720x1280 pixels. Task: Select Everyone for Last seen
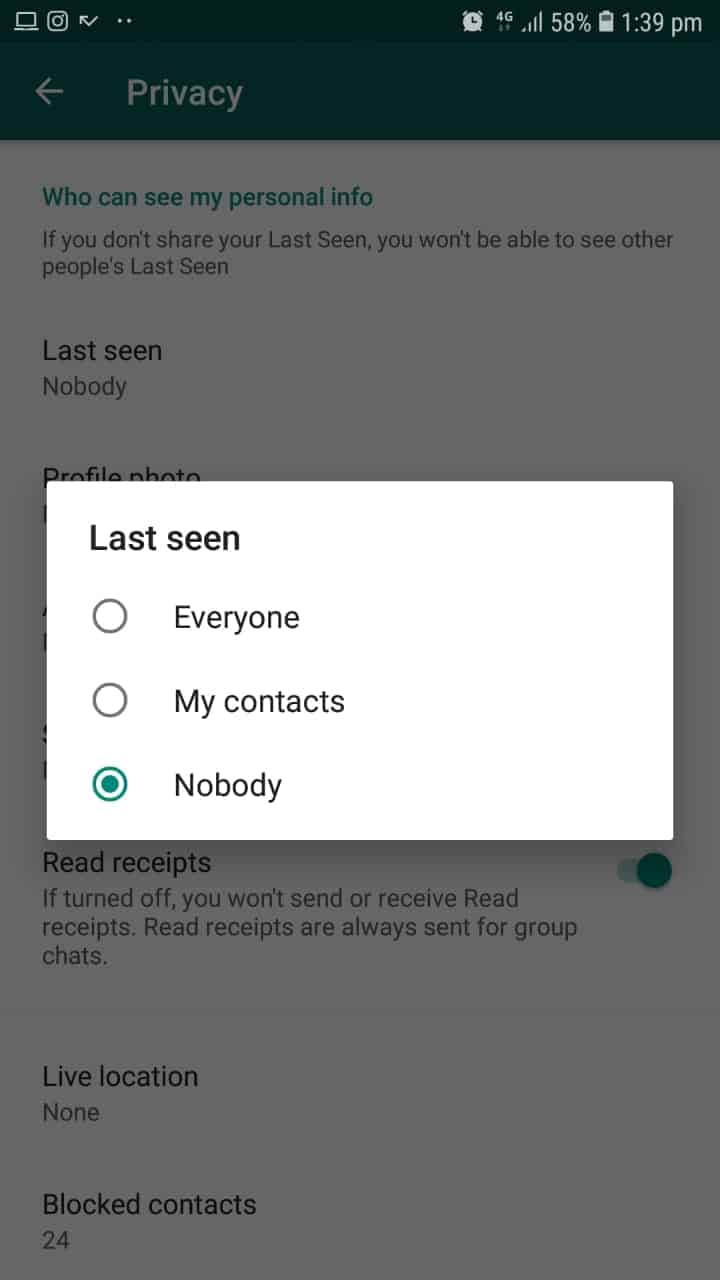tap(359, 617)
